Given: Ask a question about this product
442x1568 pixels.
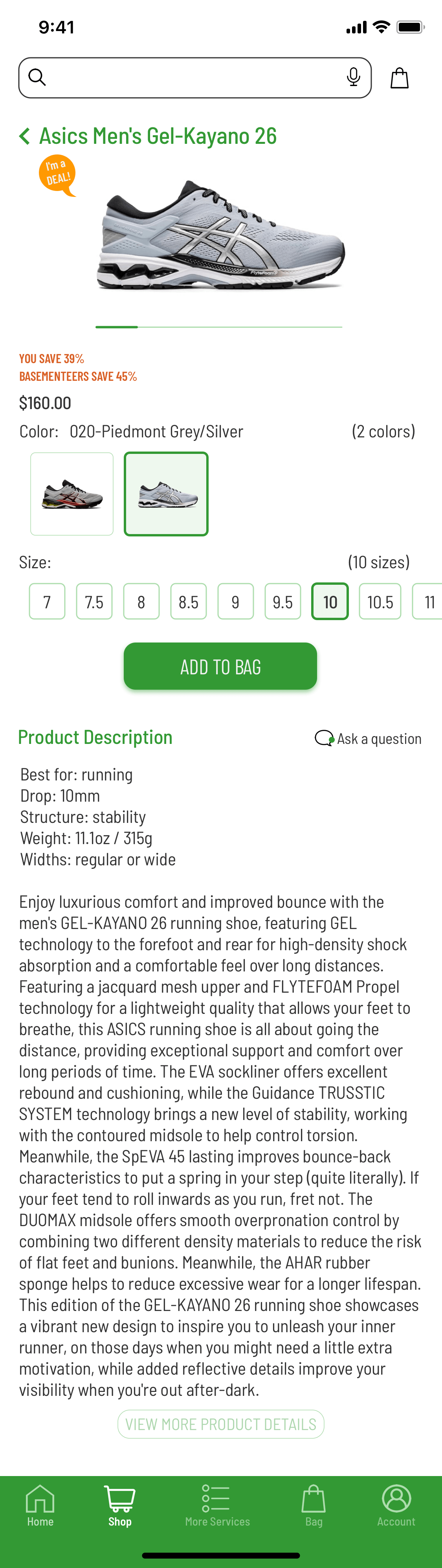Looking at the screenshot, I should (369, 738).
